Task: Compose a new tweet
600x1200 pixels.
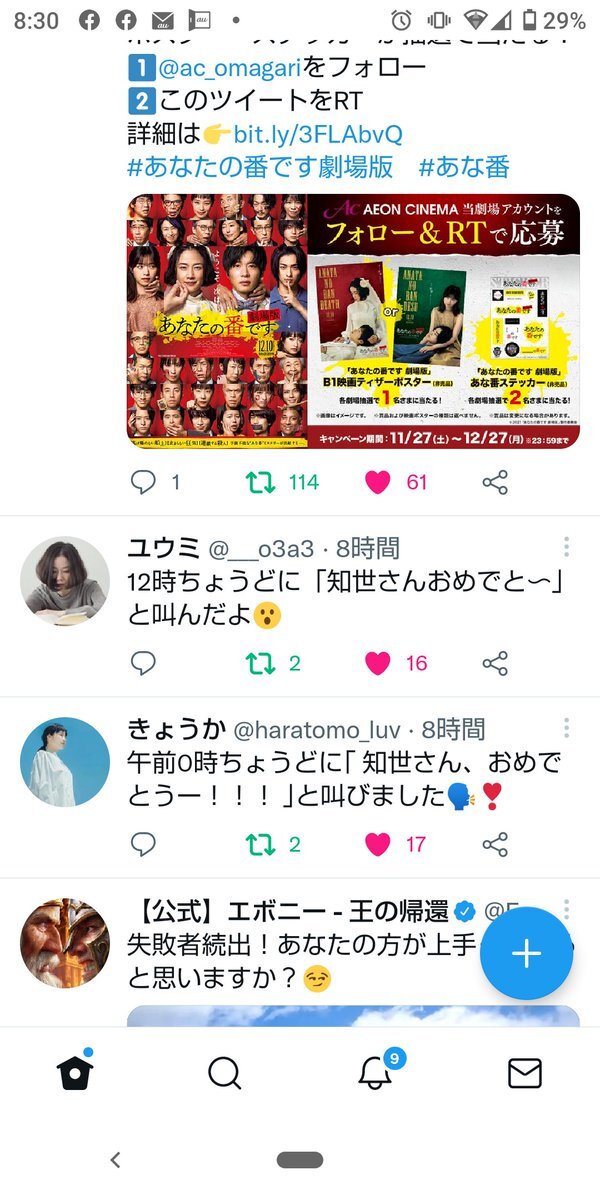Action: click(x=526, y=953)
